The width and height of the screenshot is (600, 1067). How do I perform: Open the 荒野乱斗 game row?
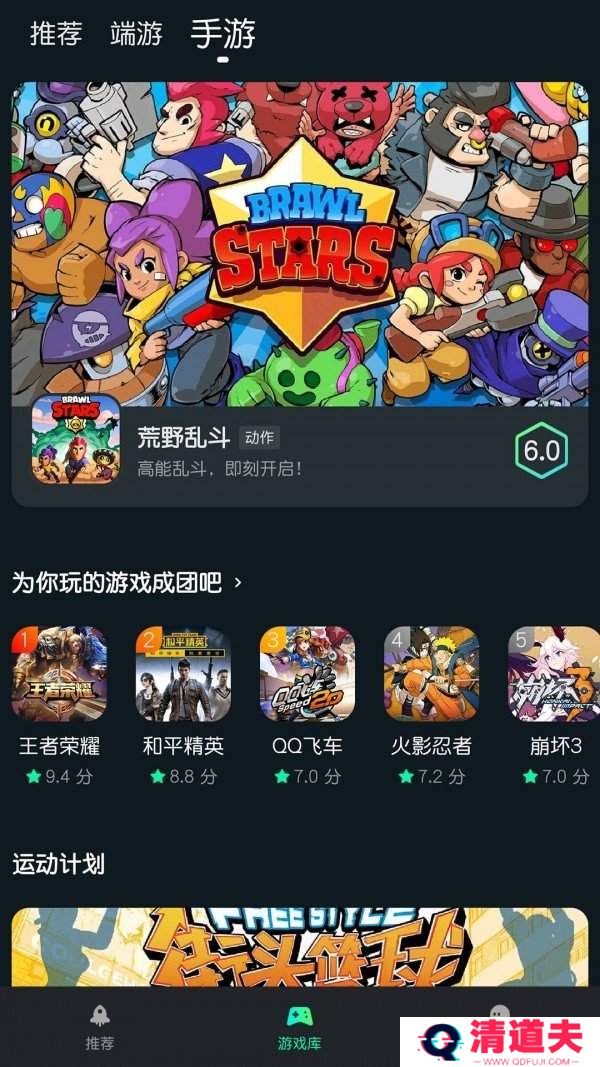pos(300,452)
